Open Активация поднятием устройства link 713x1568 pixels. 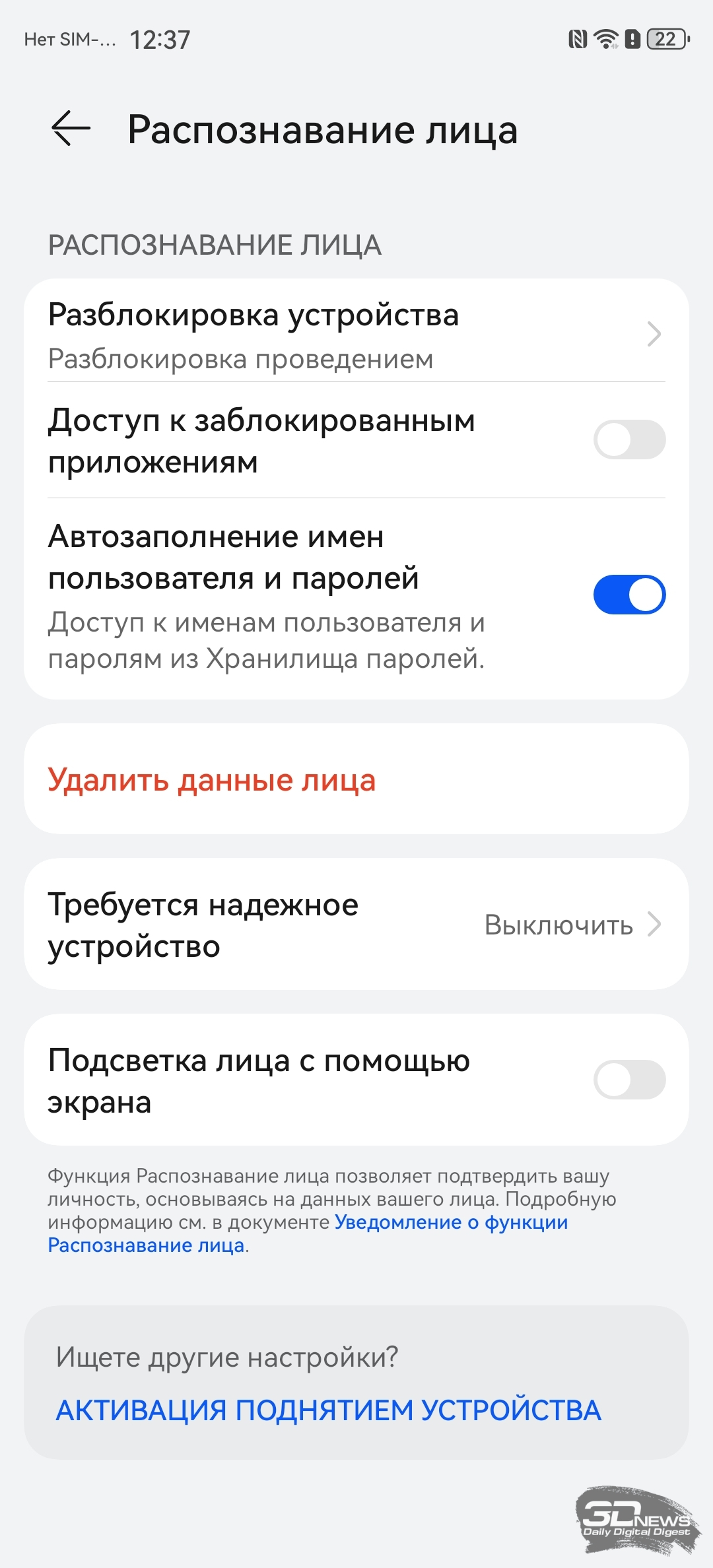click(x=328, y=1410)
